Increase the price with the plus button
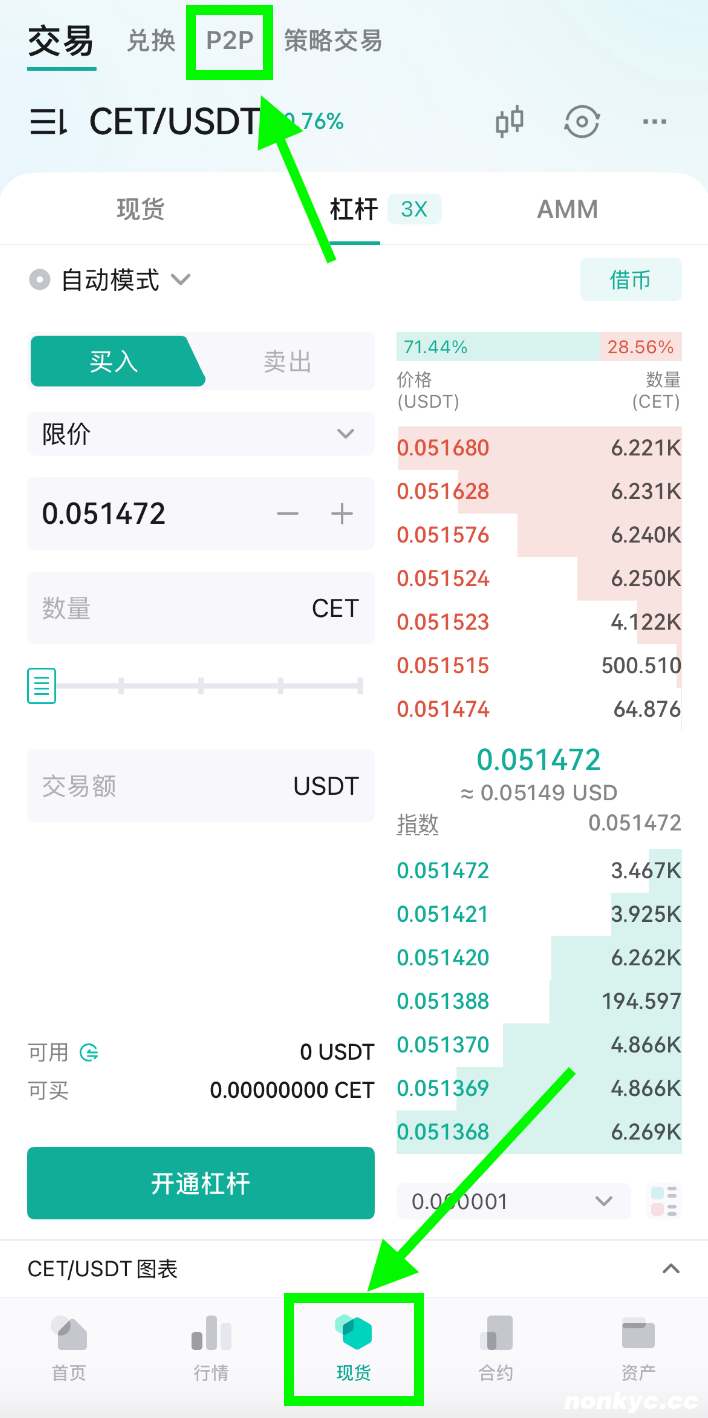Screen dimensions: 708x1418 (x=342, y=514)
